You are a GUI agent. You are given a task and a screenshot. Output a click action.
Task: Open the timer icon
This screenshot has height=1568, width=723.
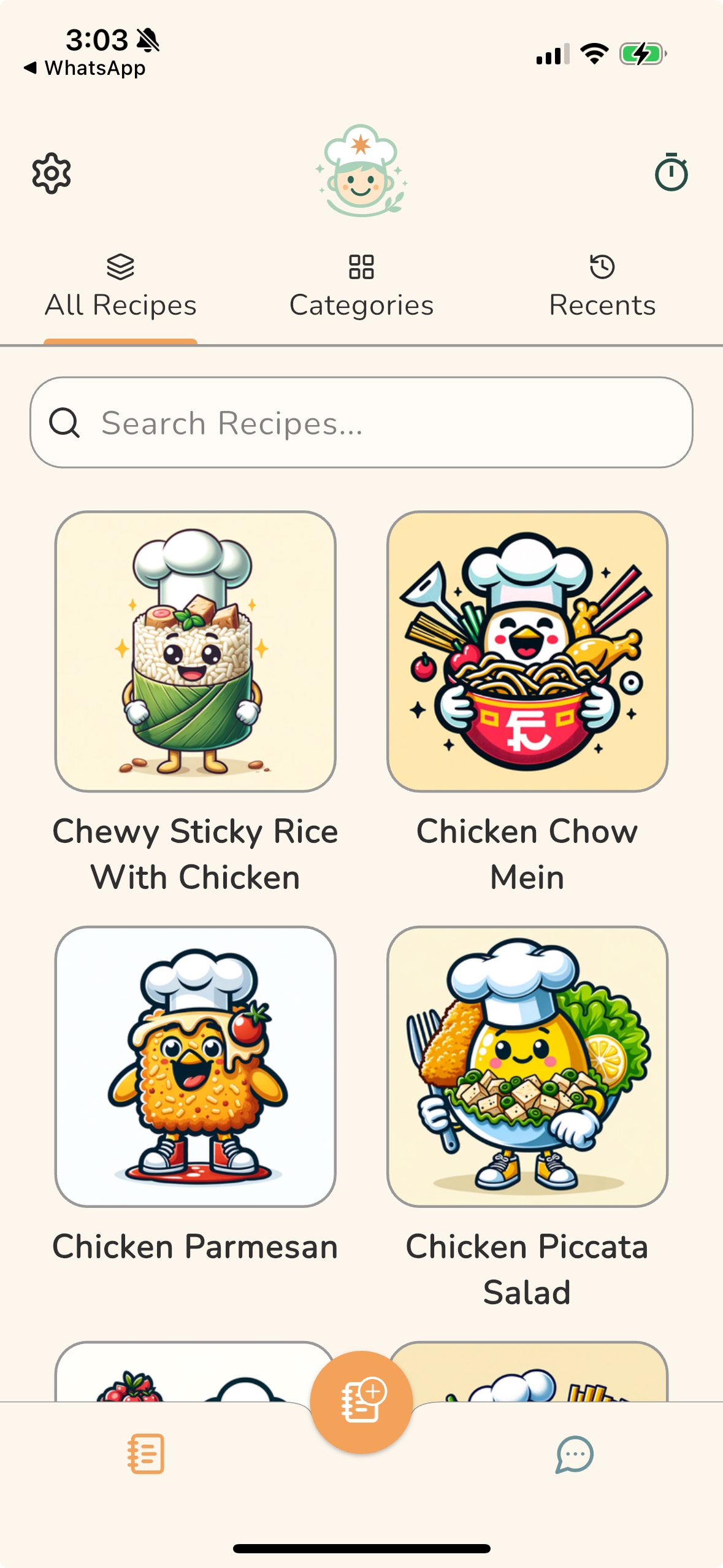point(671,173)
